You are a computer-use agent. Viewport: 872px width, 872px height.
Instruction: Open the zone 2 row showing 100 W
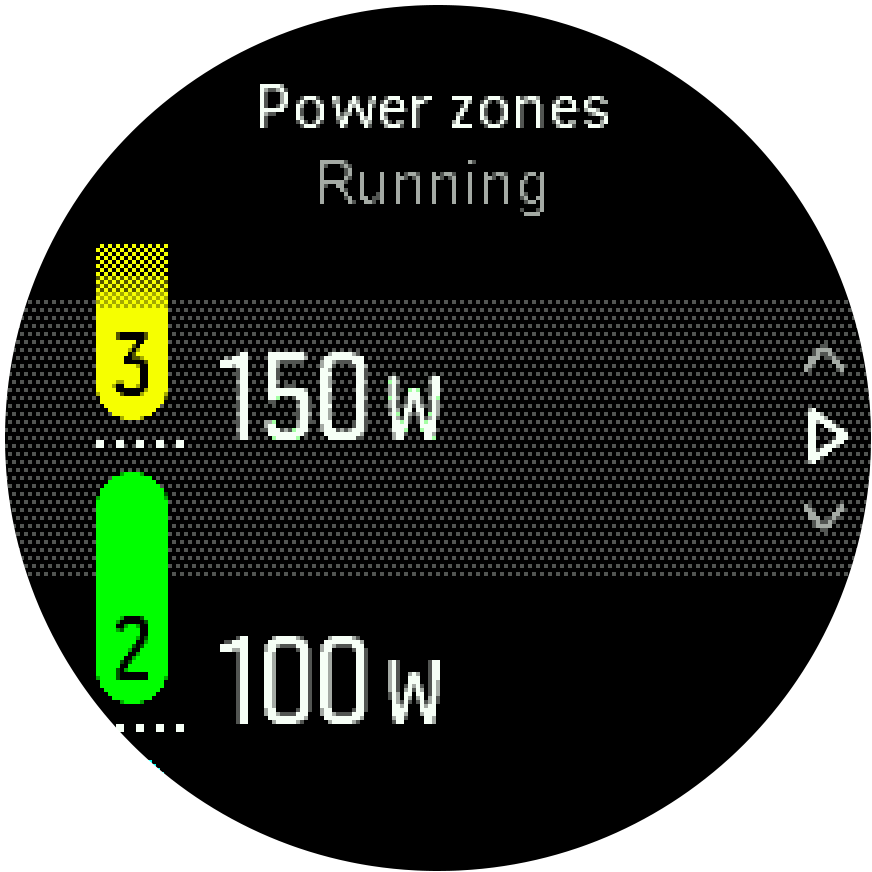pos(330,680)
